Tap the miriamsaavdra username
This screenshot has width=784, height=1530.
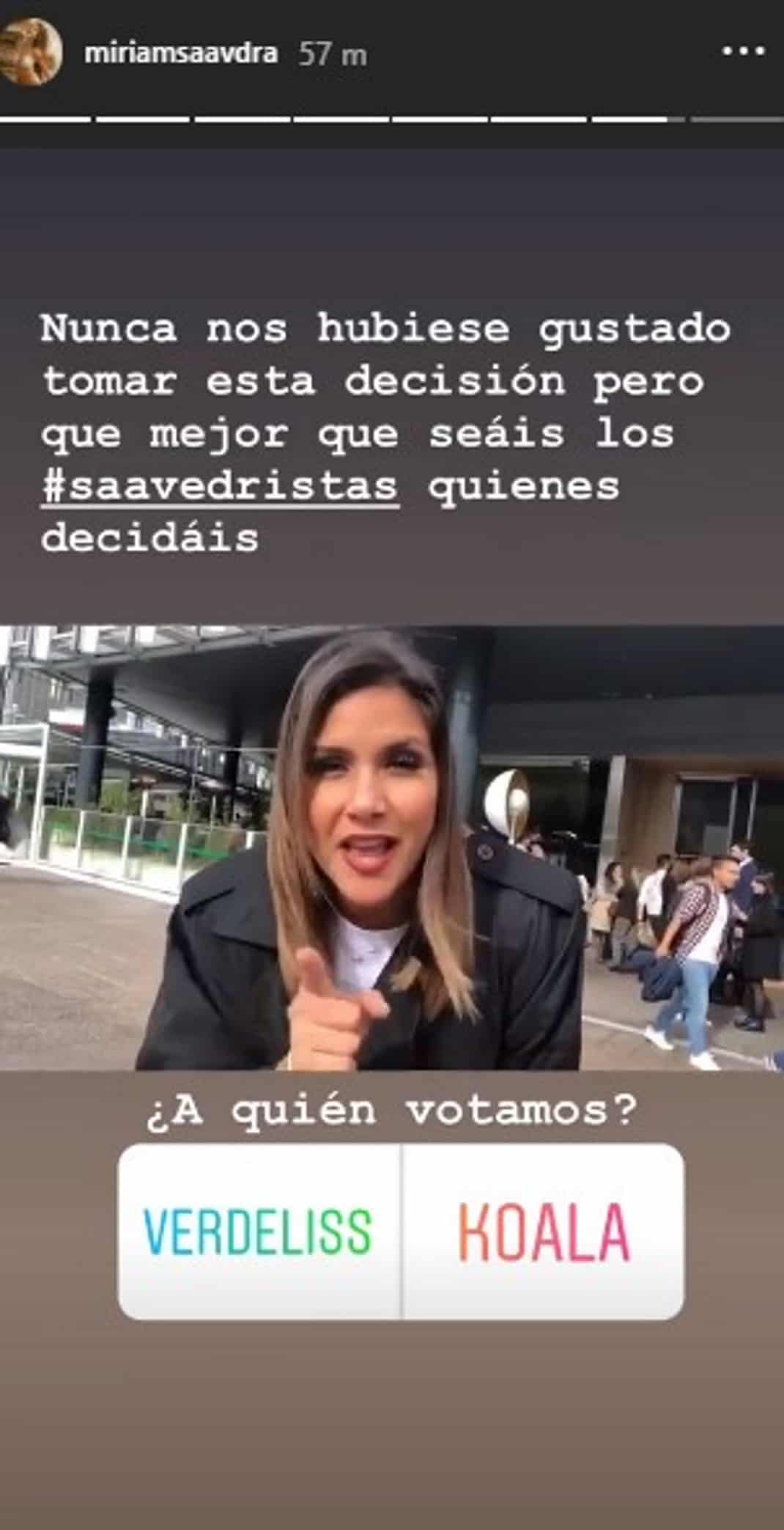pos(181,54)
